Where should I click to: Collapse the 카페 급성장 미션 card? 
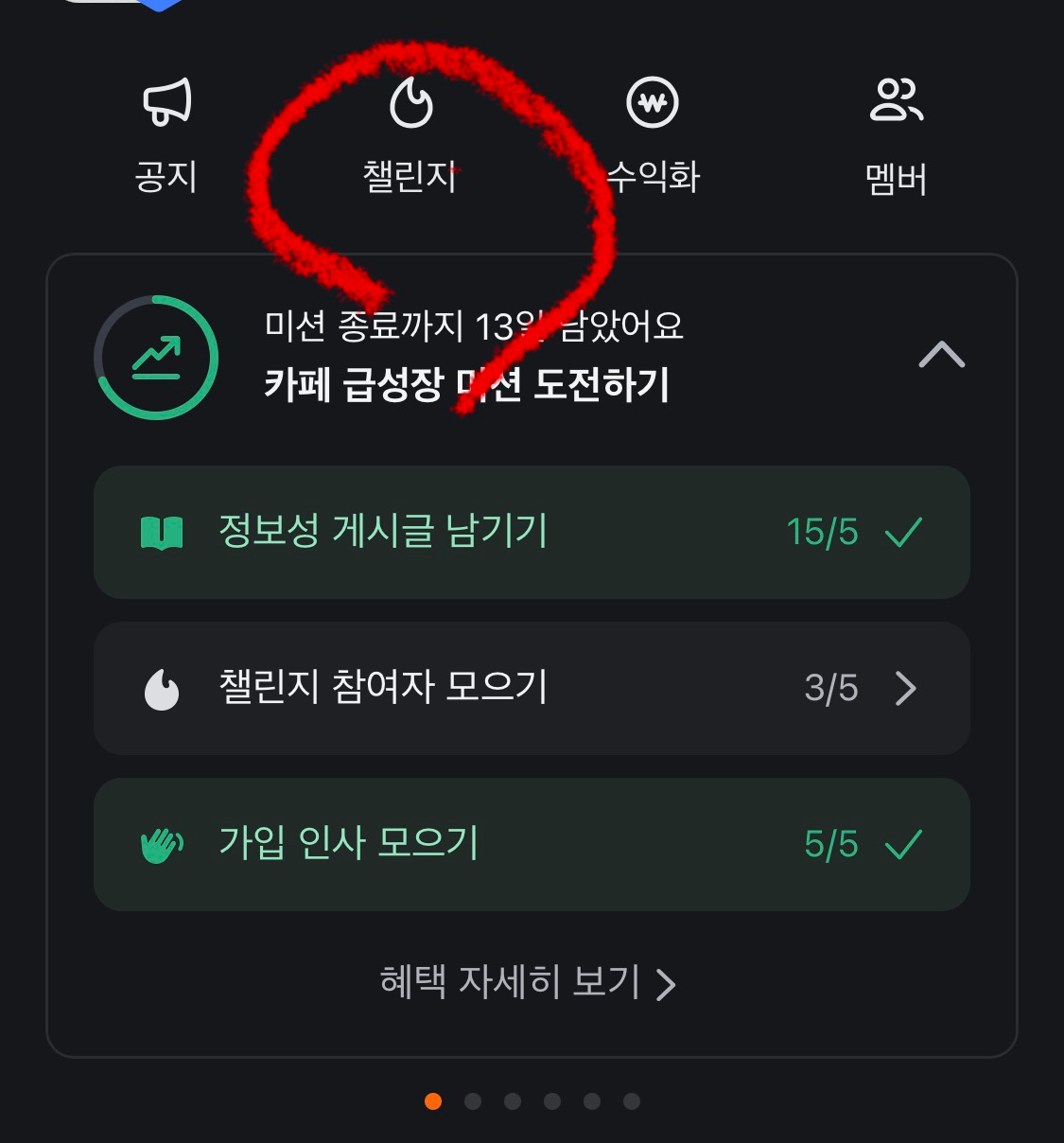click(941, 356)
